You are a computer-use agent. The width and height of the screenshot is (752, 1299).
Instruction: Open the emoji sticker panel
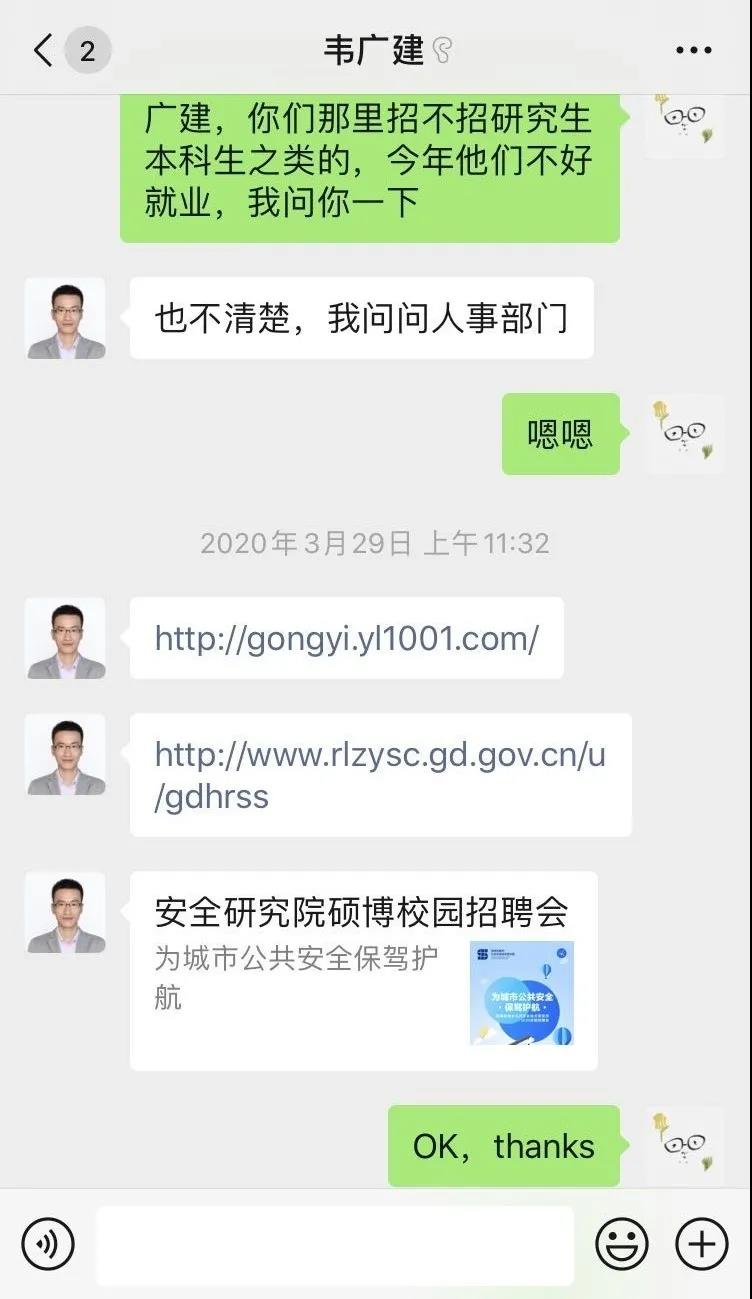pos(622,1244)
